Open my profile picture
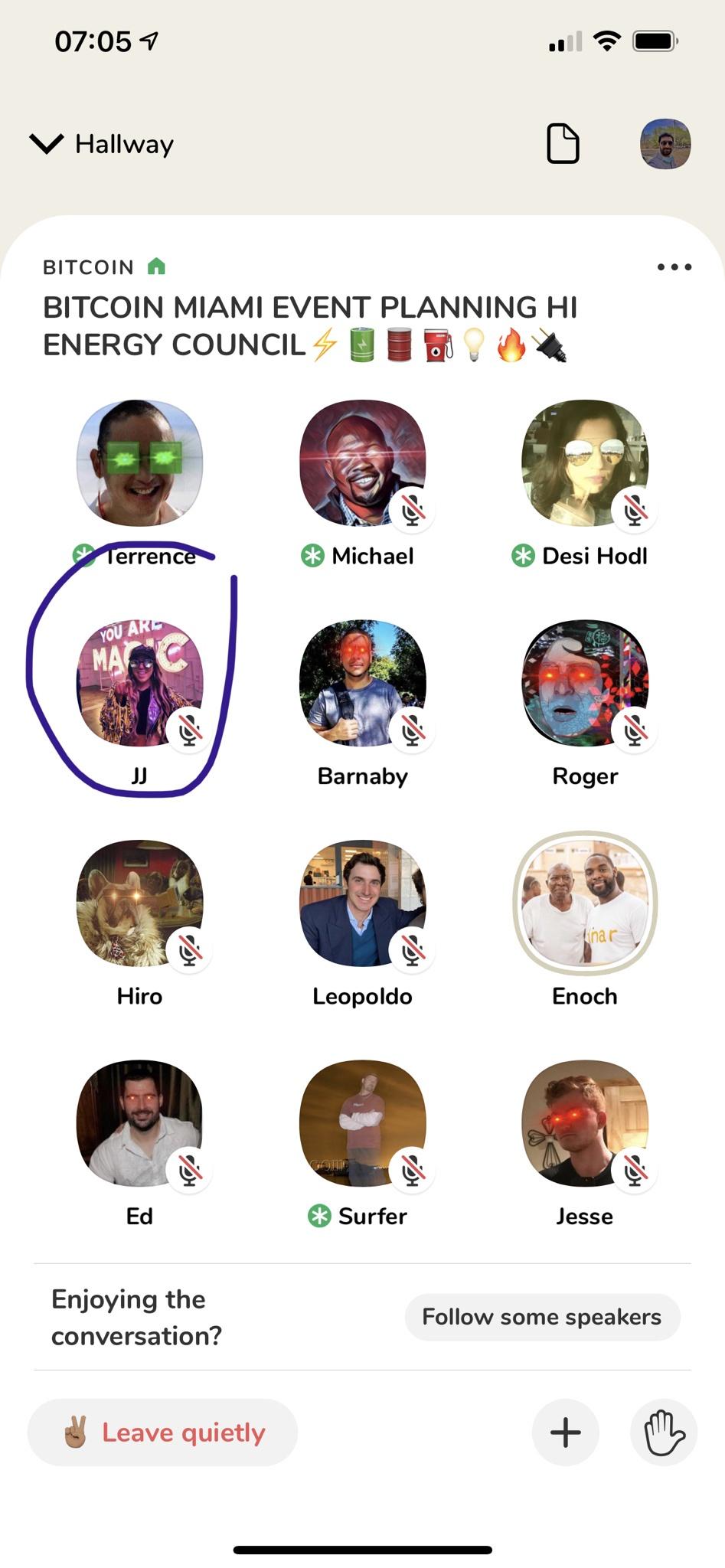 665,143
